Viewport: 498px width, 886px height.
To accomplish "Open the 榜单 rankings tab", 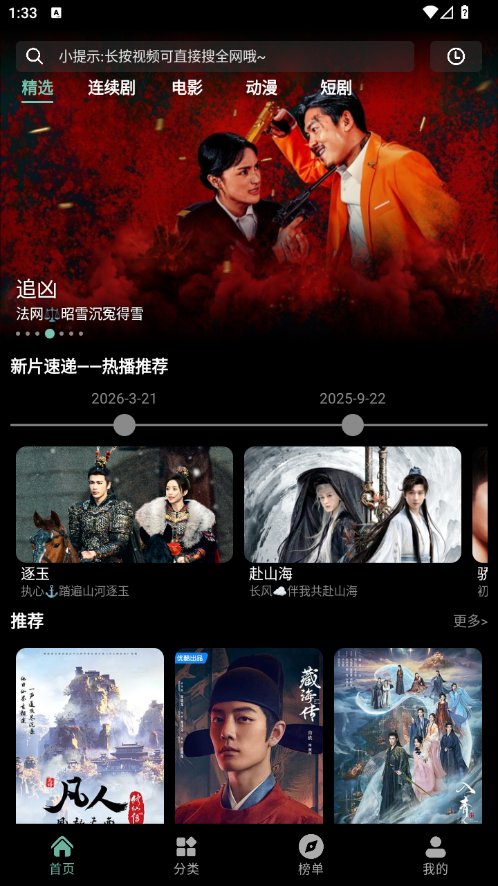I will point(311,855).
